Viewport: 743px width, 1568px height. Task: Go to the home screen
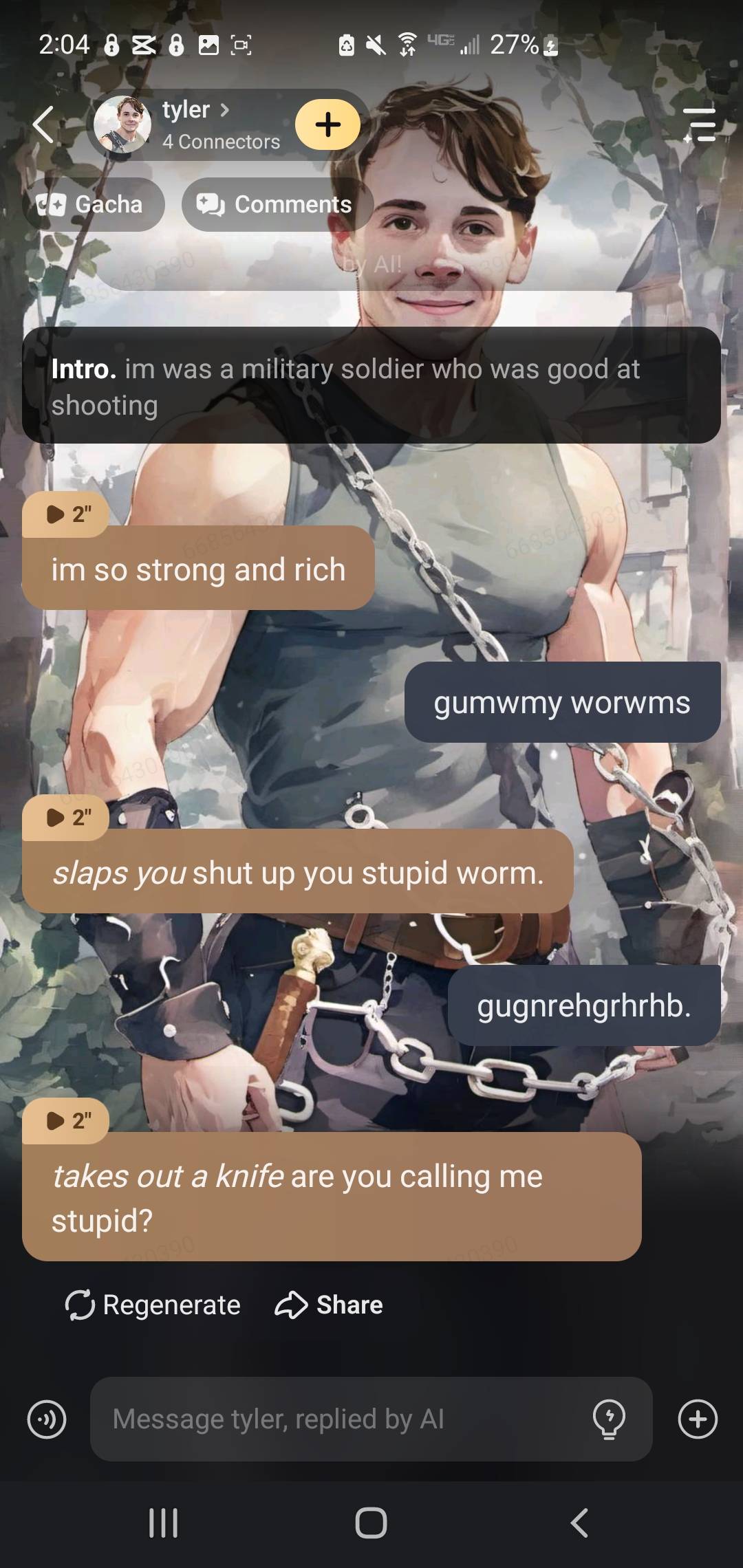[x=371, y=1523]
